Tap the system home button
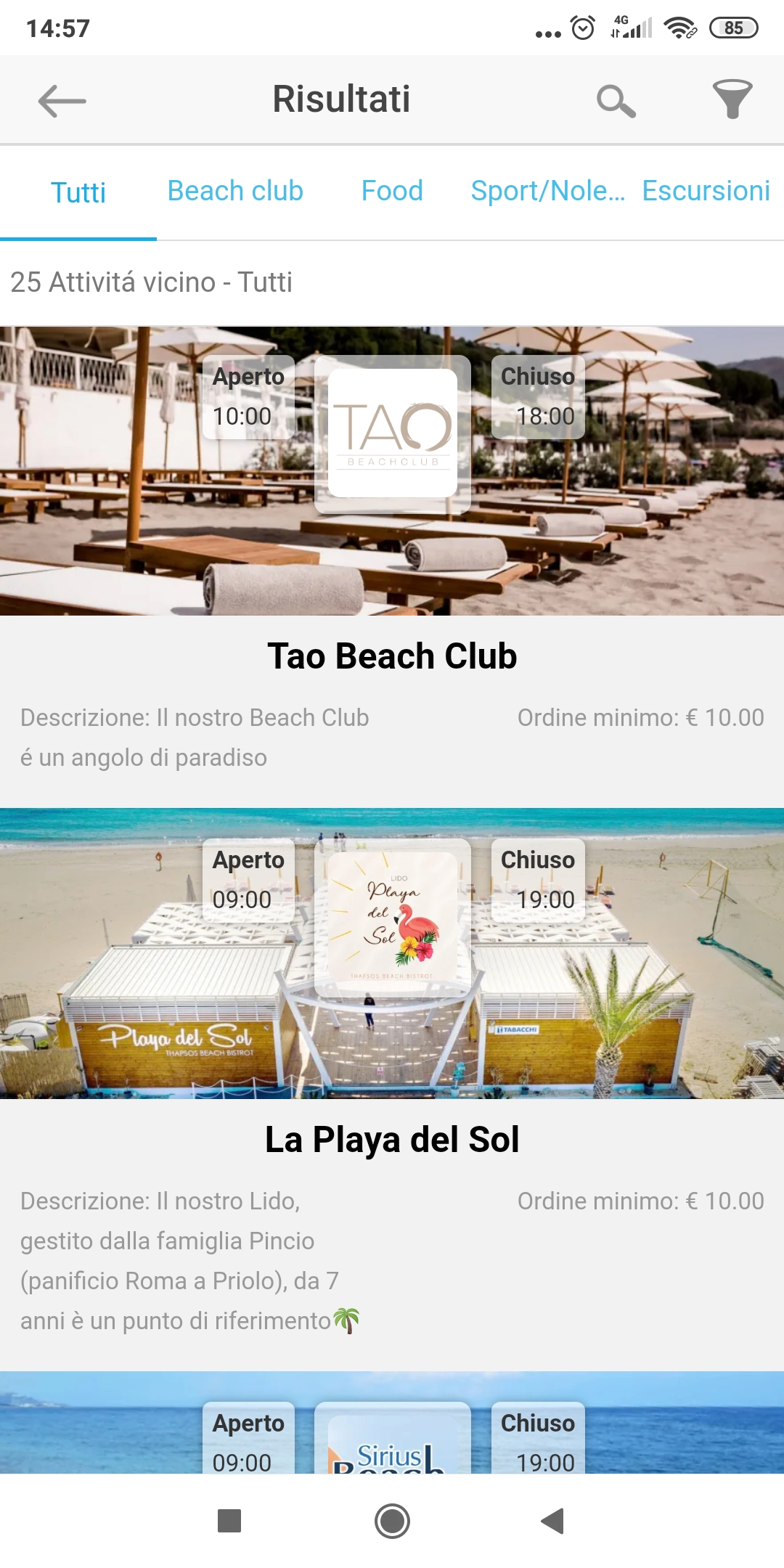The image size is (784, 1568). [392, 1521]
